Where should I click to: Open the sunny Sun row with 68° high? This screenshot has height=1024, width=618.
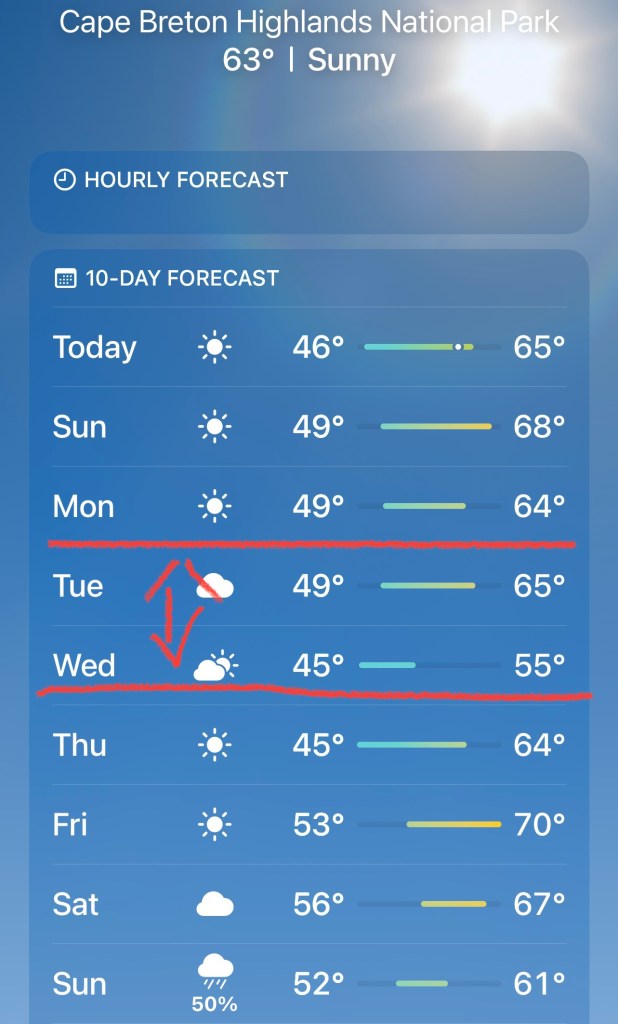(x=309, y=427)
